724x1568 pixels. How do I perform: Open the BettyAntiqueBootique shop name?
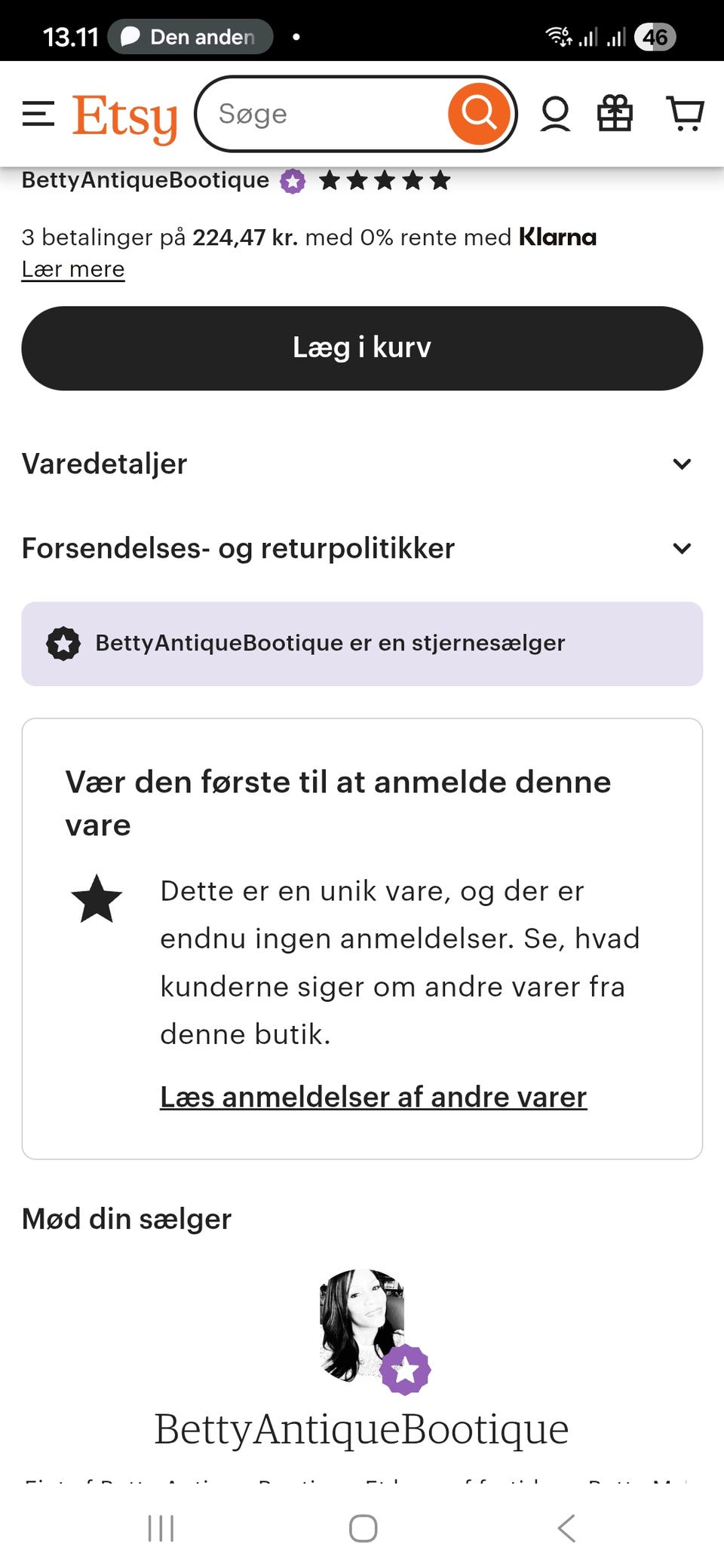(x=144, y=180)
